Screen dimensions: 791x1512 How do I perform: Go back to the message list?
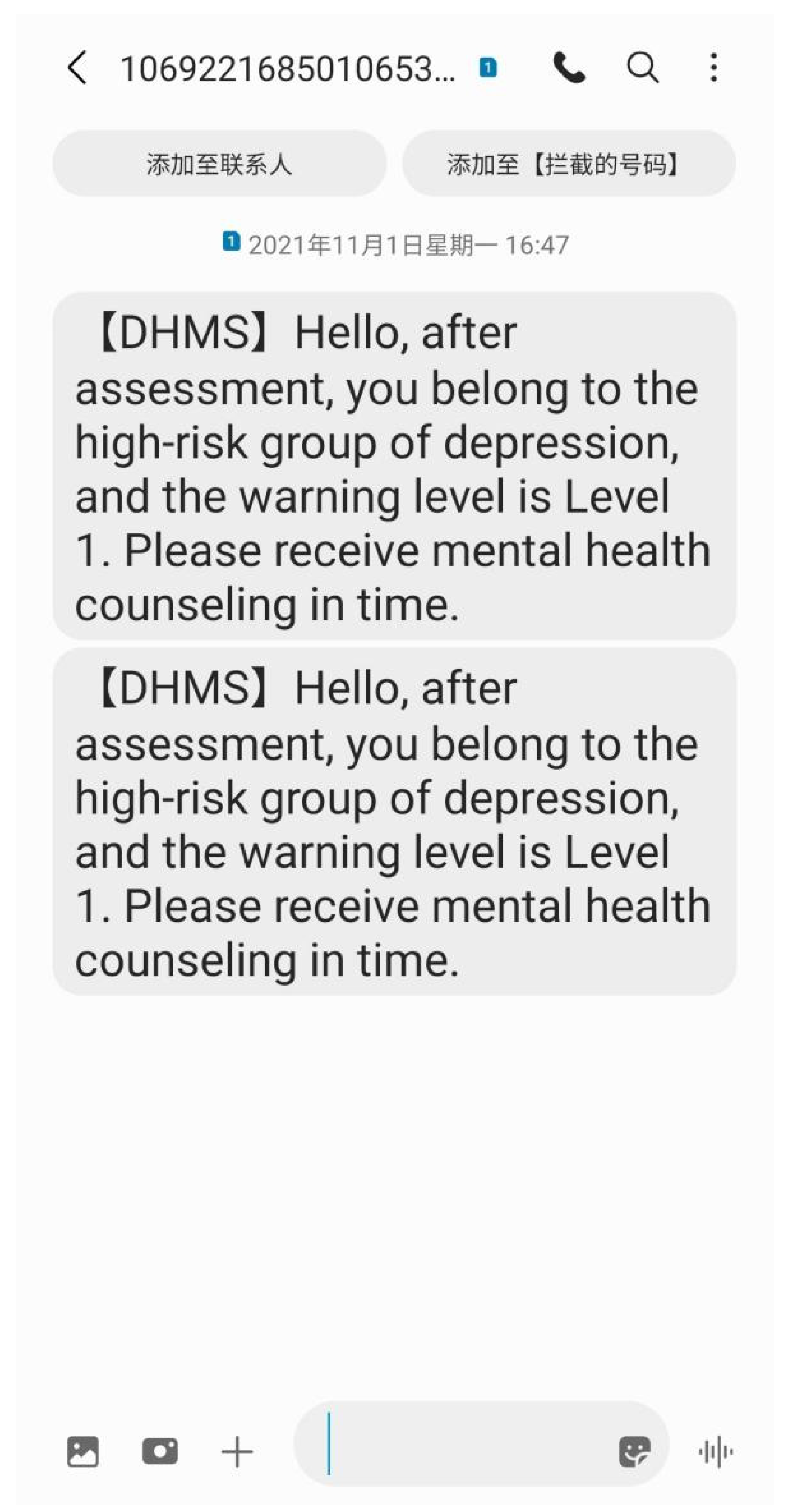coord(77,68)
